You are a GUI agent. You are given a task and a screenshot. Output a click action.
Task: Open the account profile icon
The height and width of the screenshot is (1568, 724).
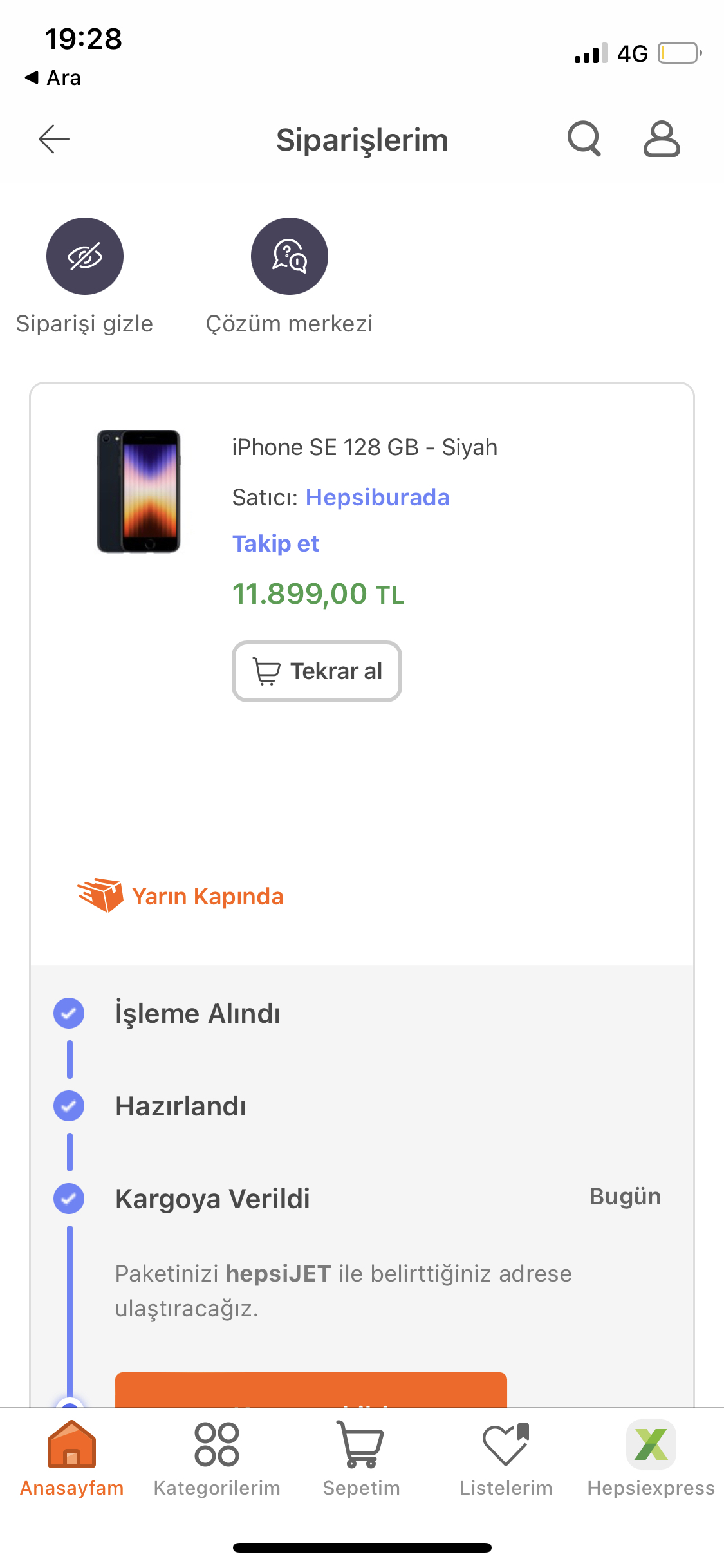(662, 139)
